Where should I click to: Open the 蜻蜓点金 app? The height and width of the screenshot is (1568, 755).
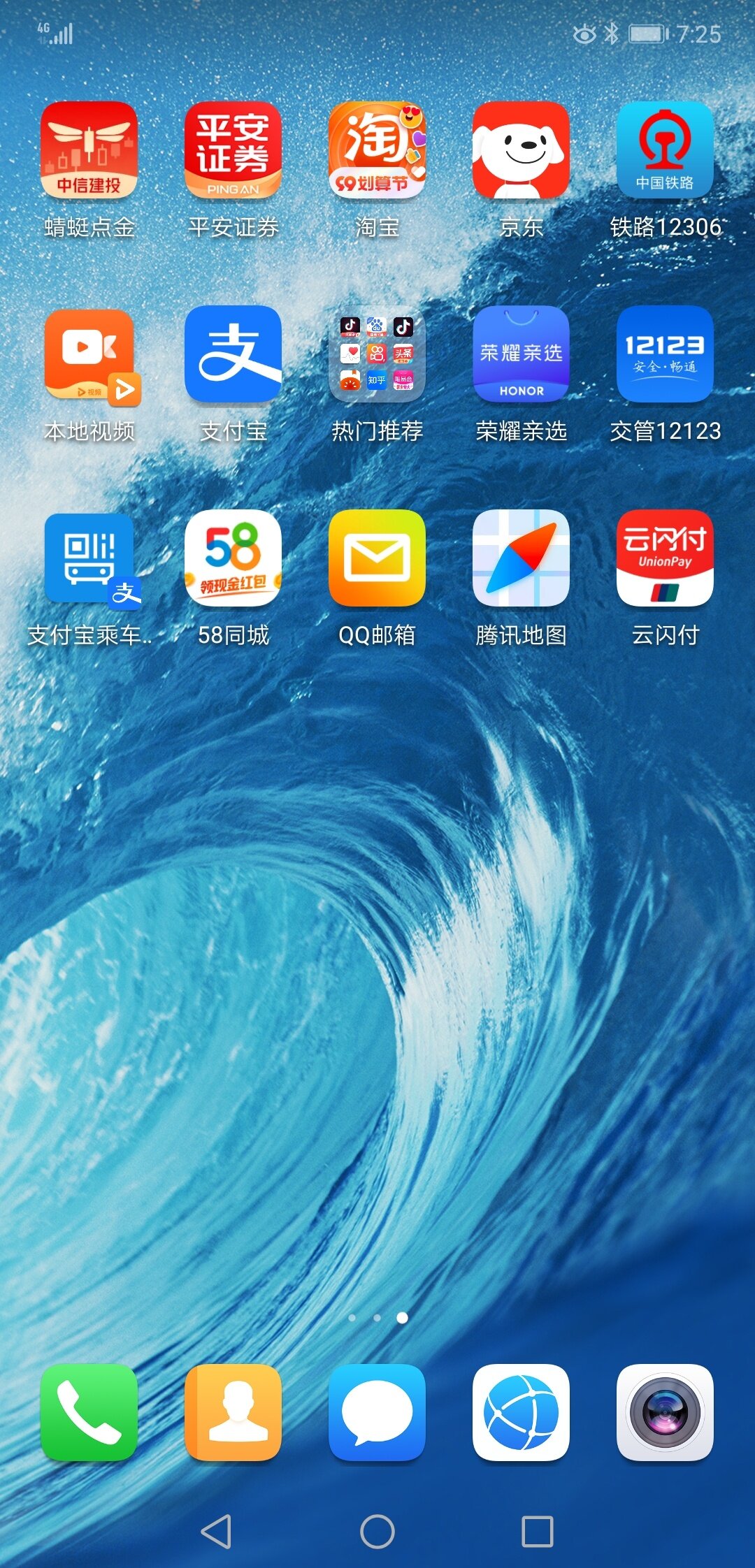(x=89, y=150)
